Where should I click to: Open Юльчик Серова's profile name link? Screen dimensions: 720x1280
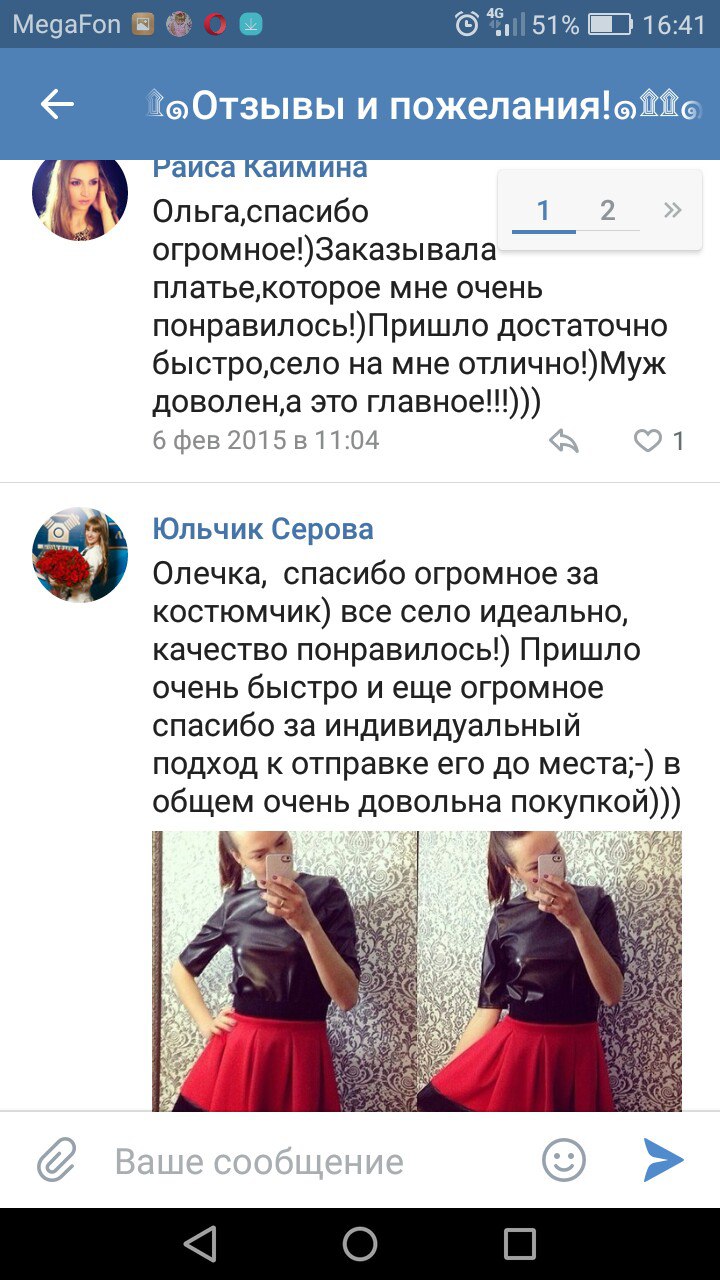point(263,529)
